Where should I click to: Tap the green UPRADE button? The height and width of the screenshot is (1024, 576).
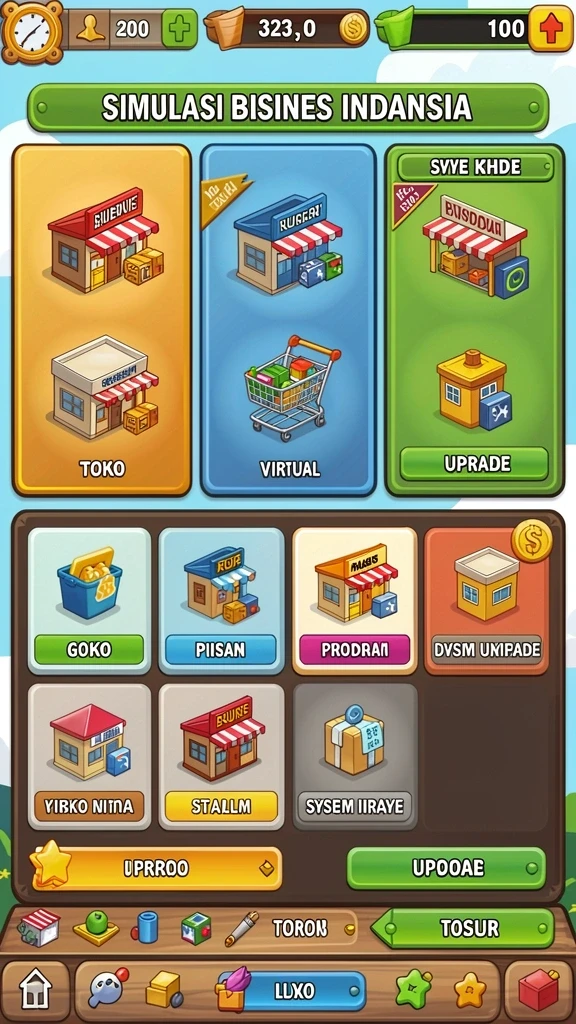(x=473, y=464)
